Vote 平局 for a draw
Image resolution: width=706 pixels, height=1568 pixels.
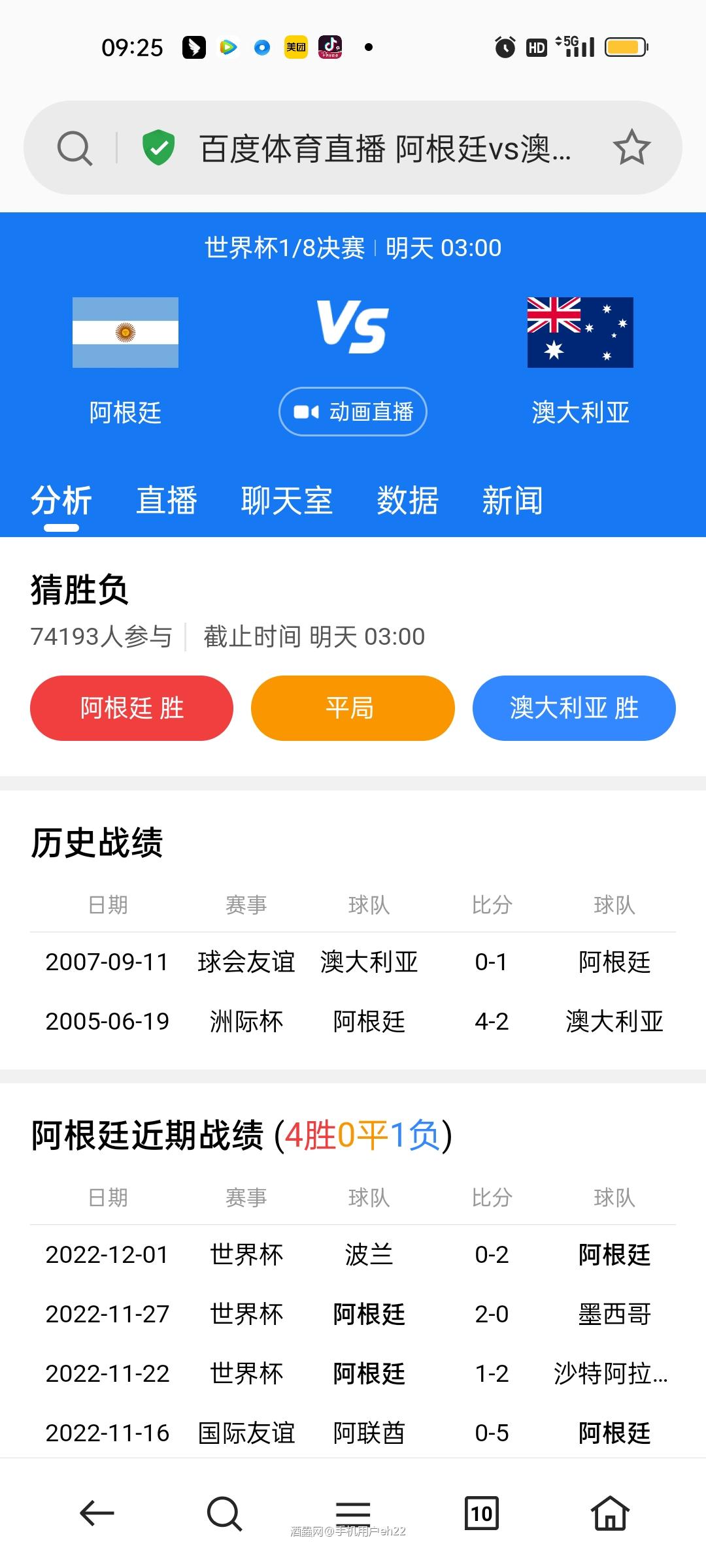[x=352, y=708]
